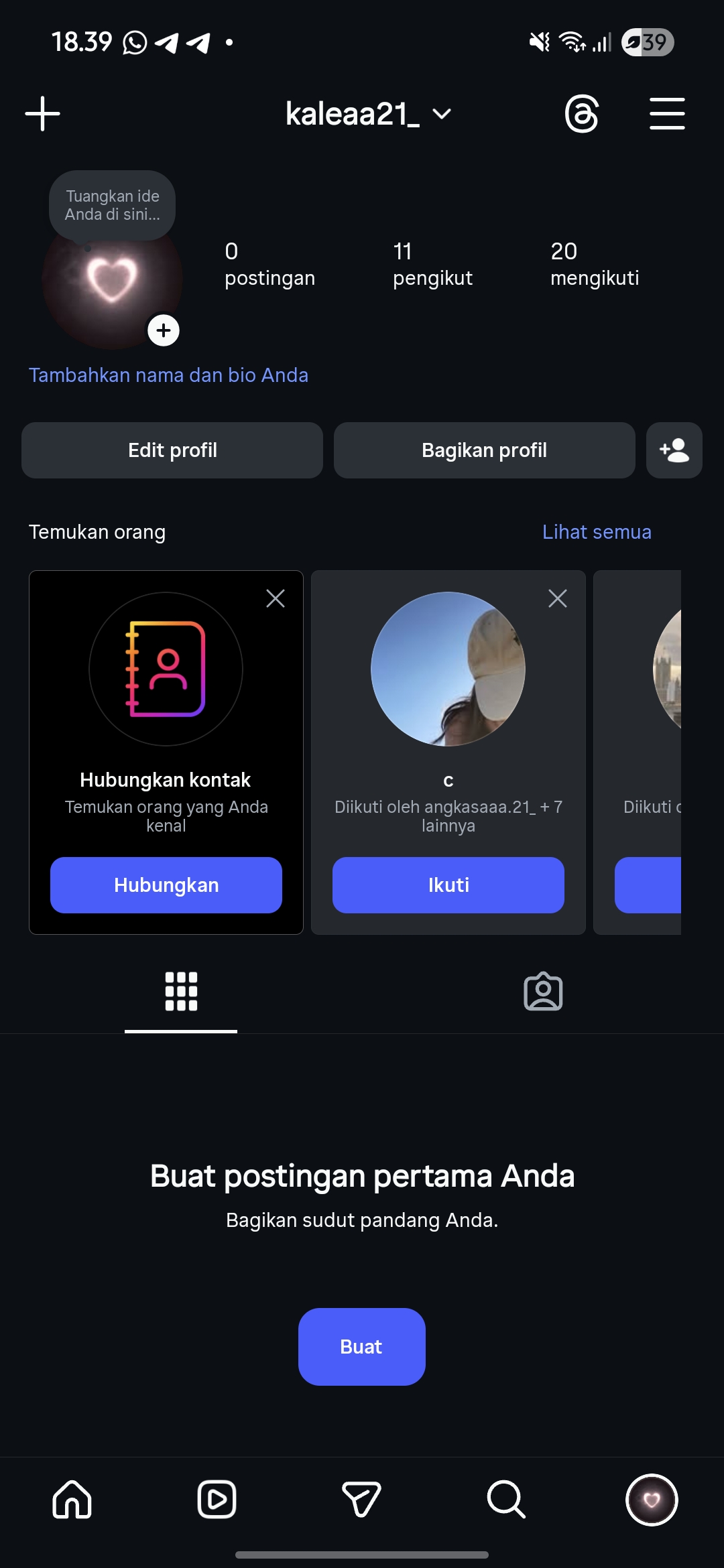Toggle the discover people icon button

pyautogui.click(x=674, y=450)
